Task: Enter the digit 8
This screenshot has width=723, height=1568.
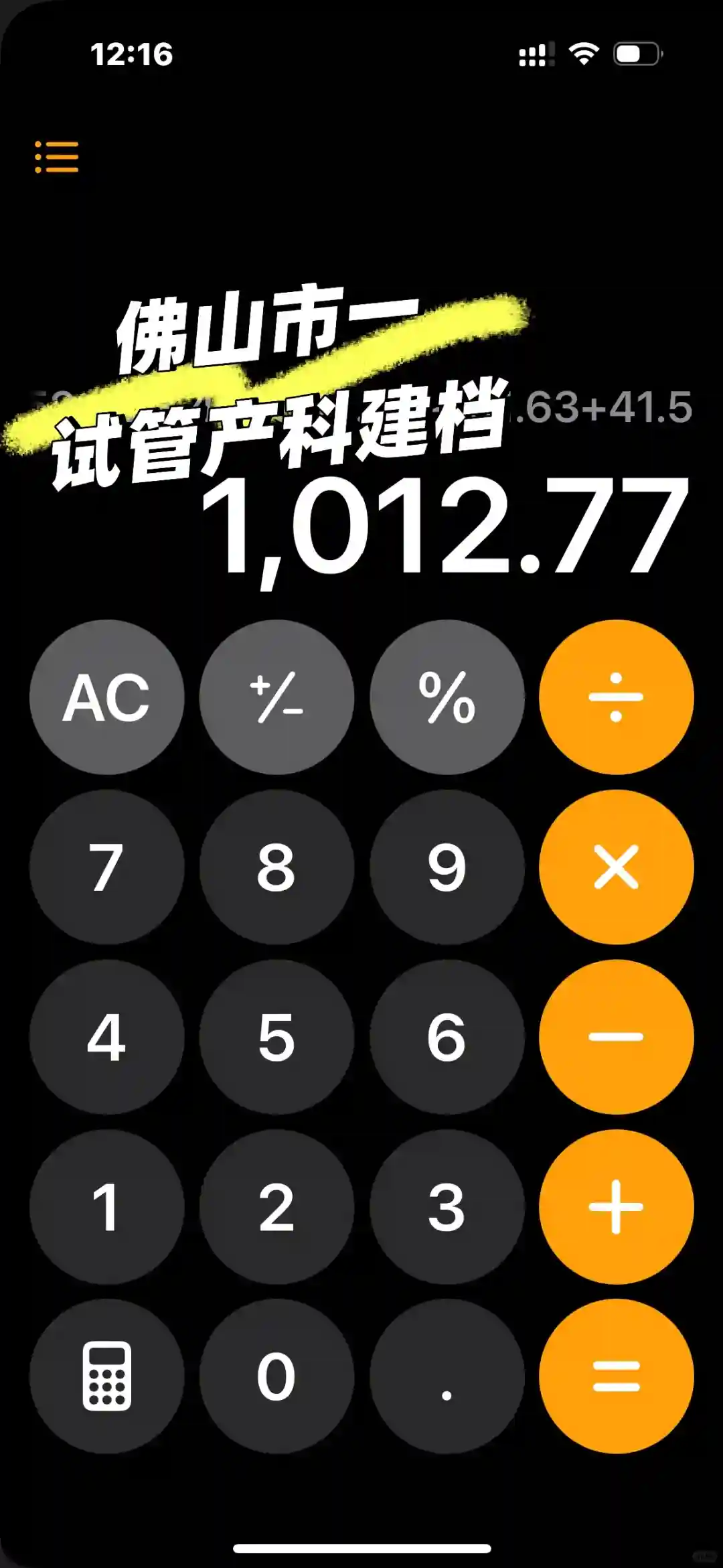Action: (x=276, y=867)
